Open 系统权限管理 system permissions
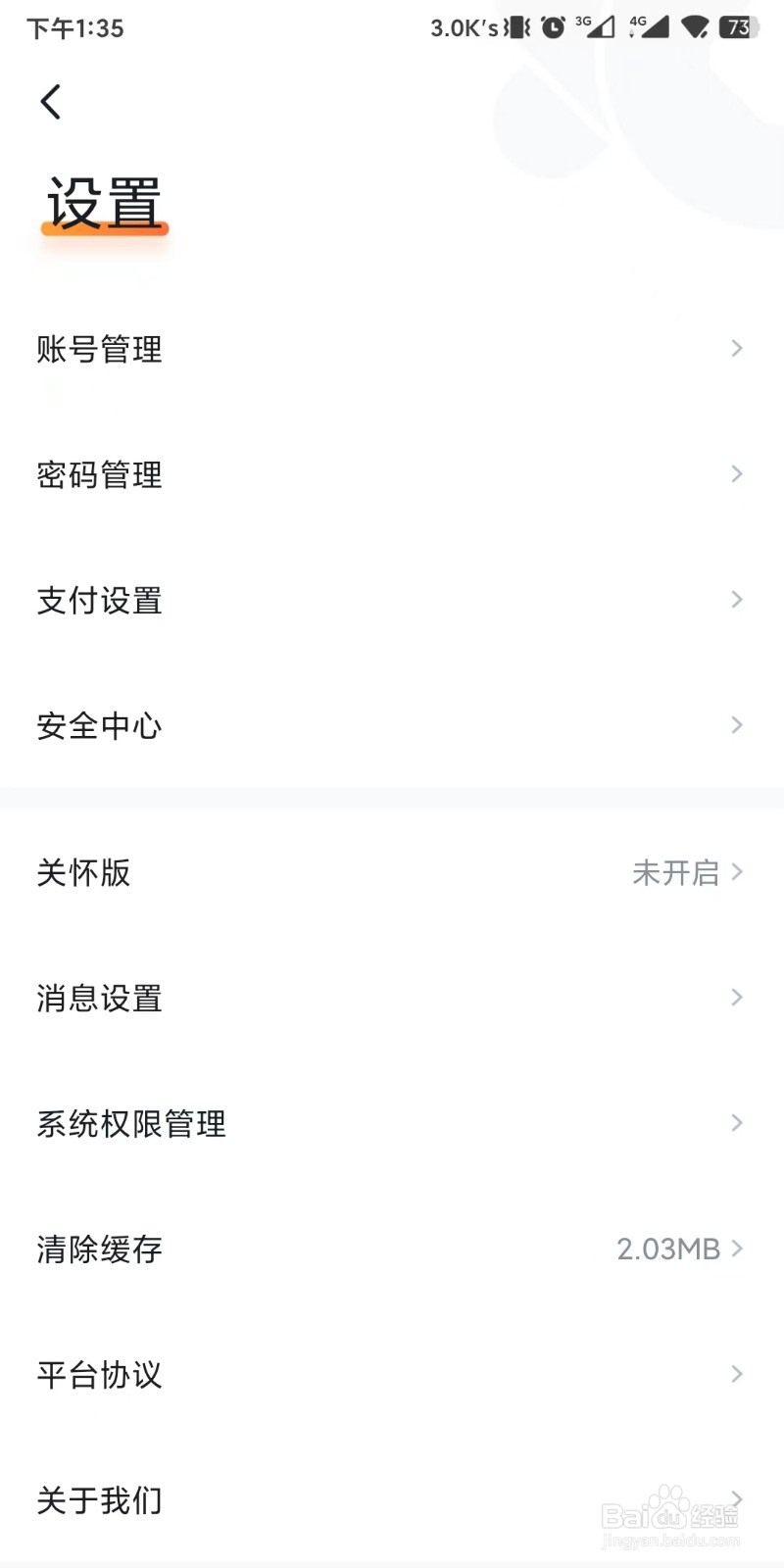 [x=392, y=1124]
